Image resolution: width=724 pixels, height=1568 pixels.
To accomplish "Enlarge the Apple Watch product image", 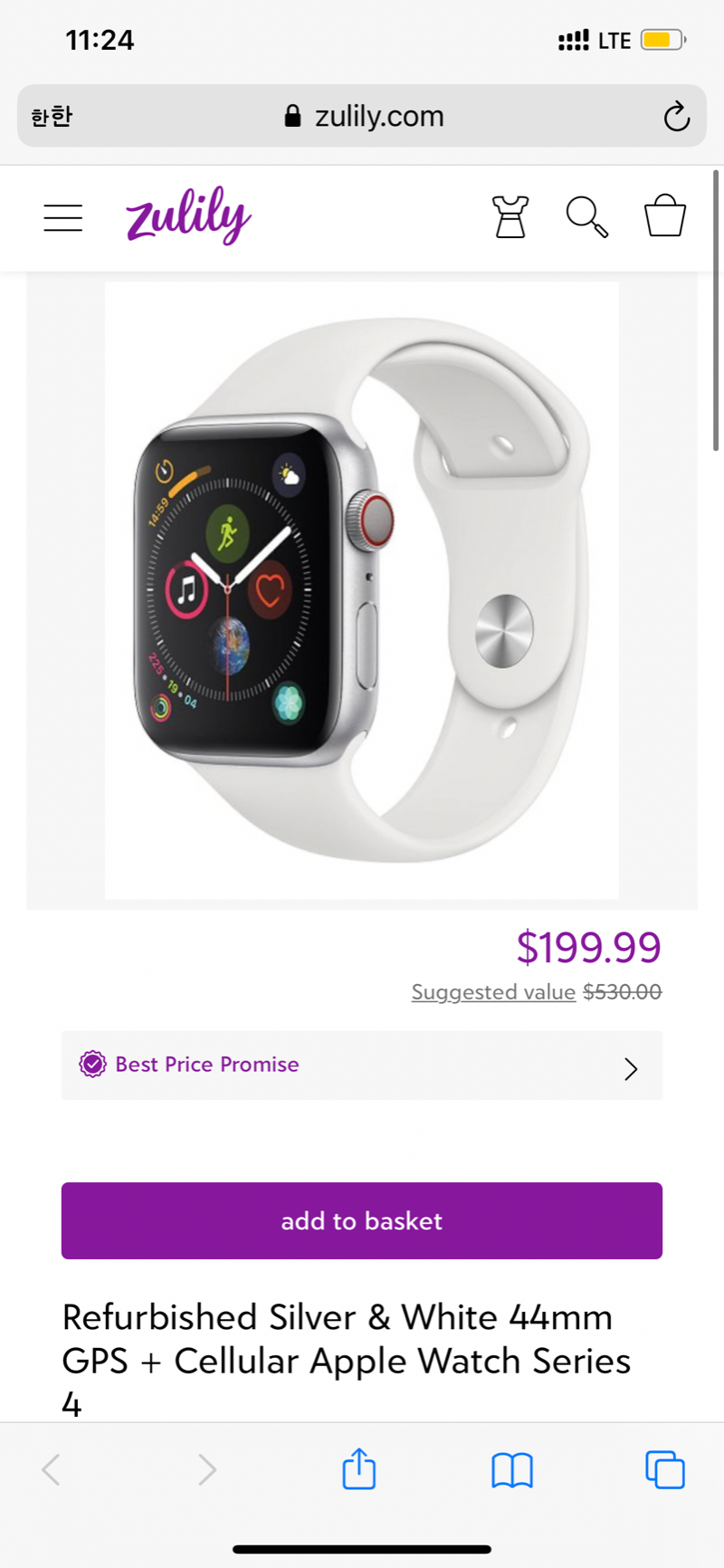I will [362, 590].
